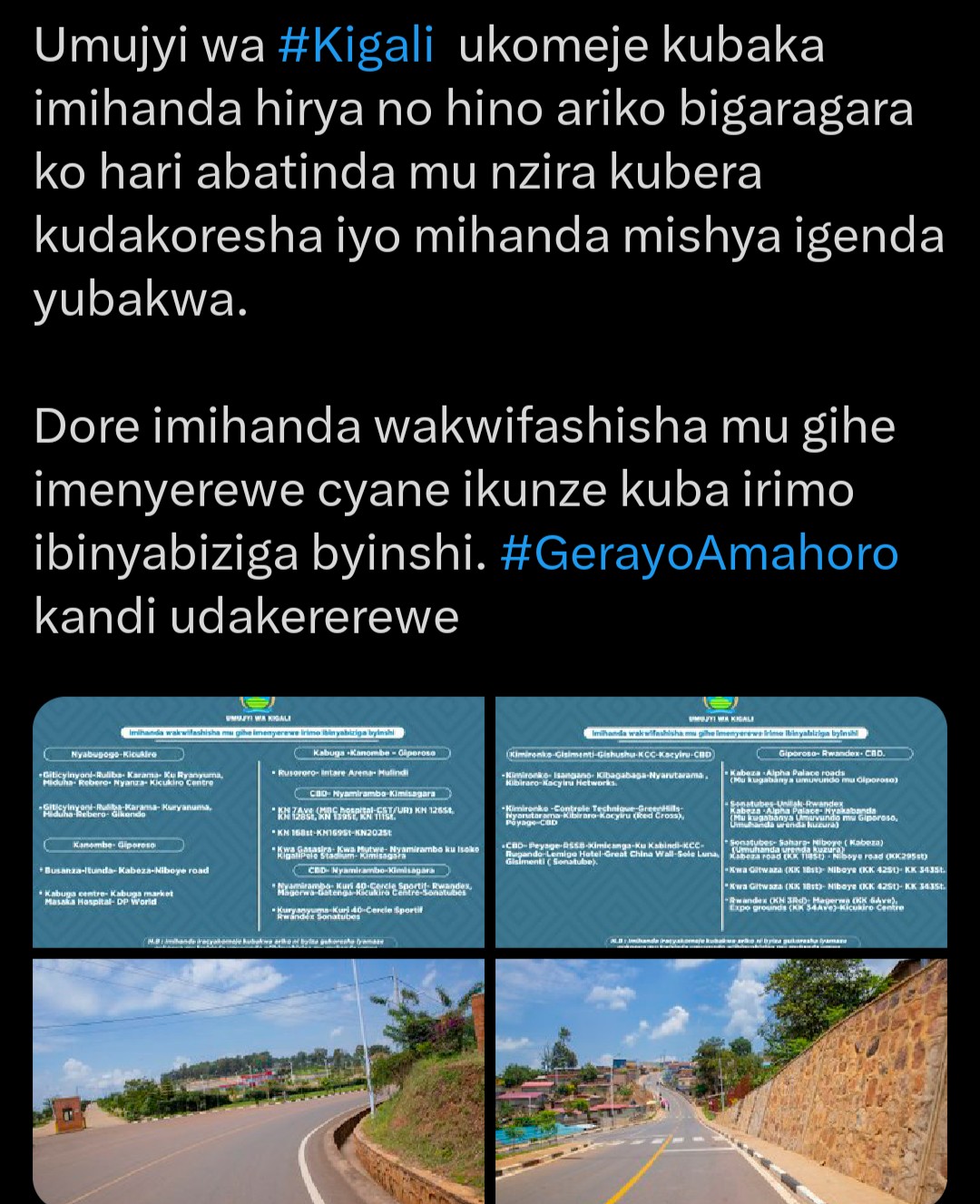Open the #GerayoAmahoro hashtag link
The height and width of the screenshot is (1204, 980).
[699, 553]
